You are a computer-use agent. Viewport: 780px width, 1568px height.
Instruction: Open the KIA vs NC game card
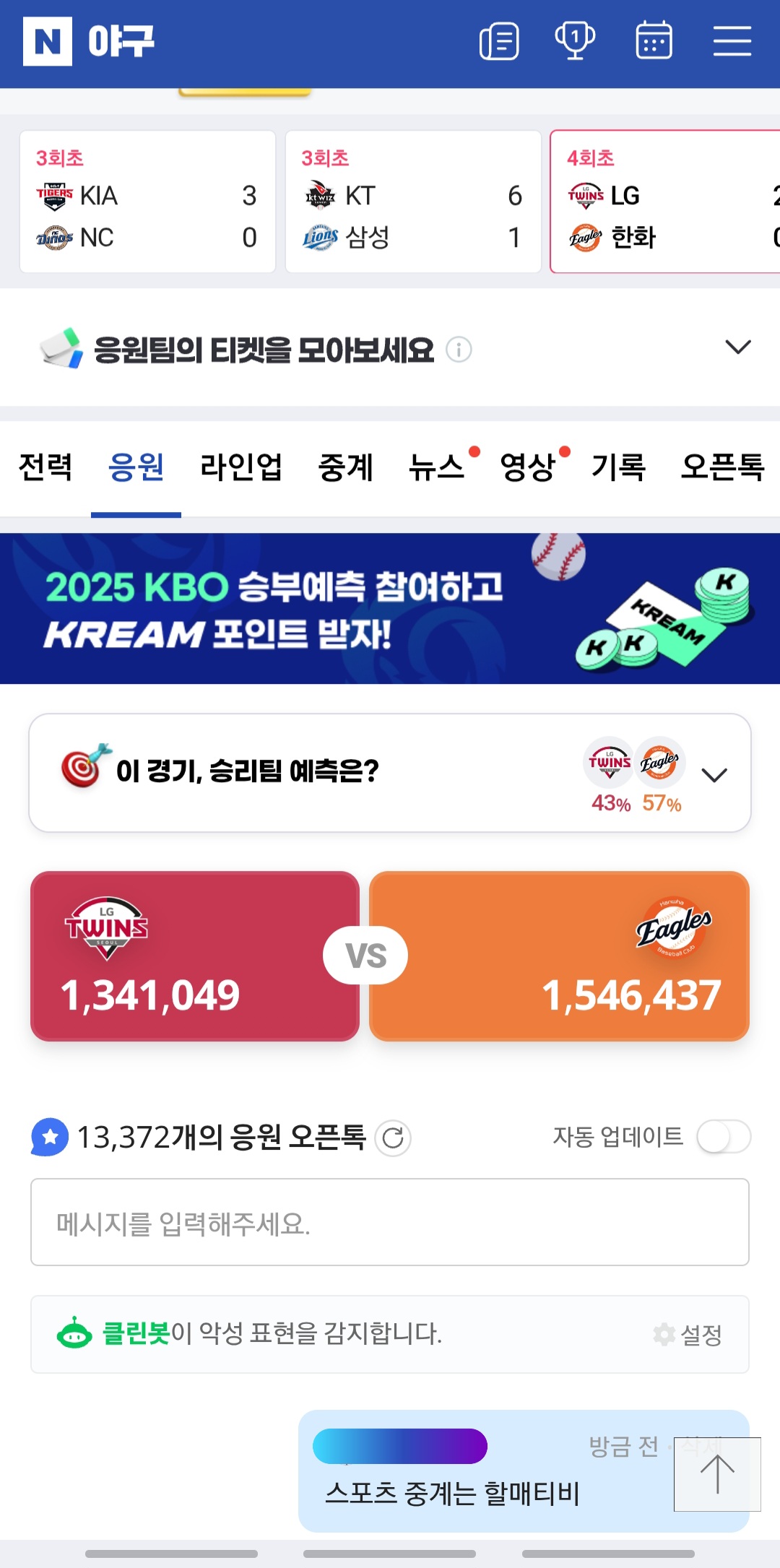point(147,202)
